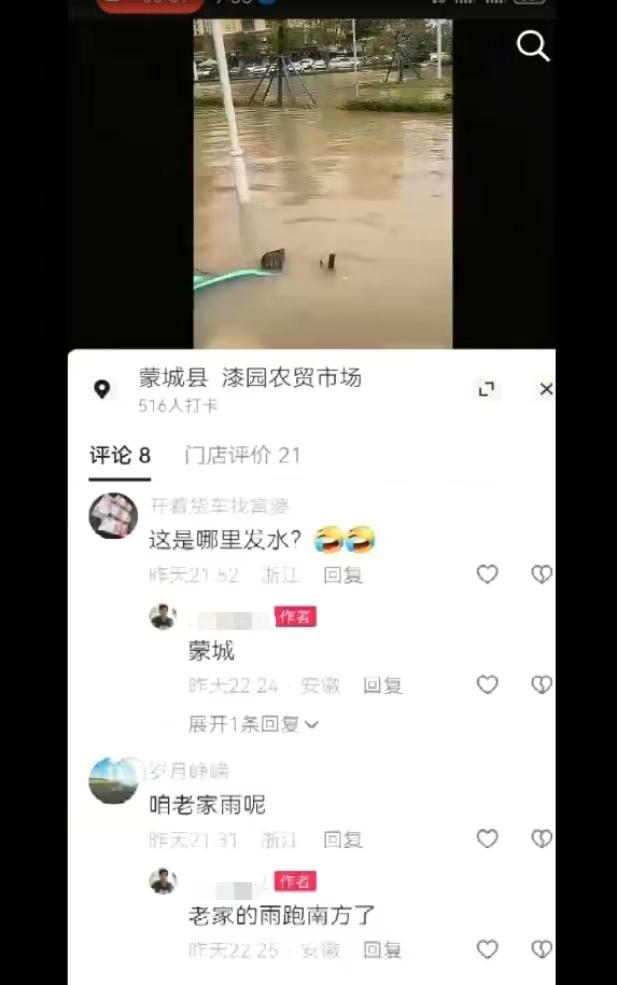Open profile avatar of 开着货车找富婆

[x=113, y=516]
